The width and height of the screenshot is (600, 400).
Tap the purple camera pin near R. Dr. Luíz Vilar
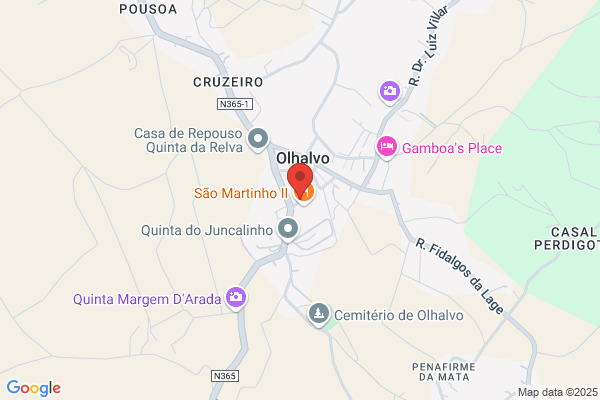pos(390,92)
